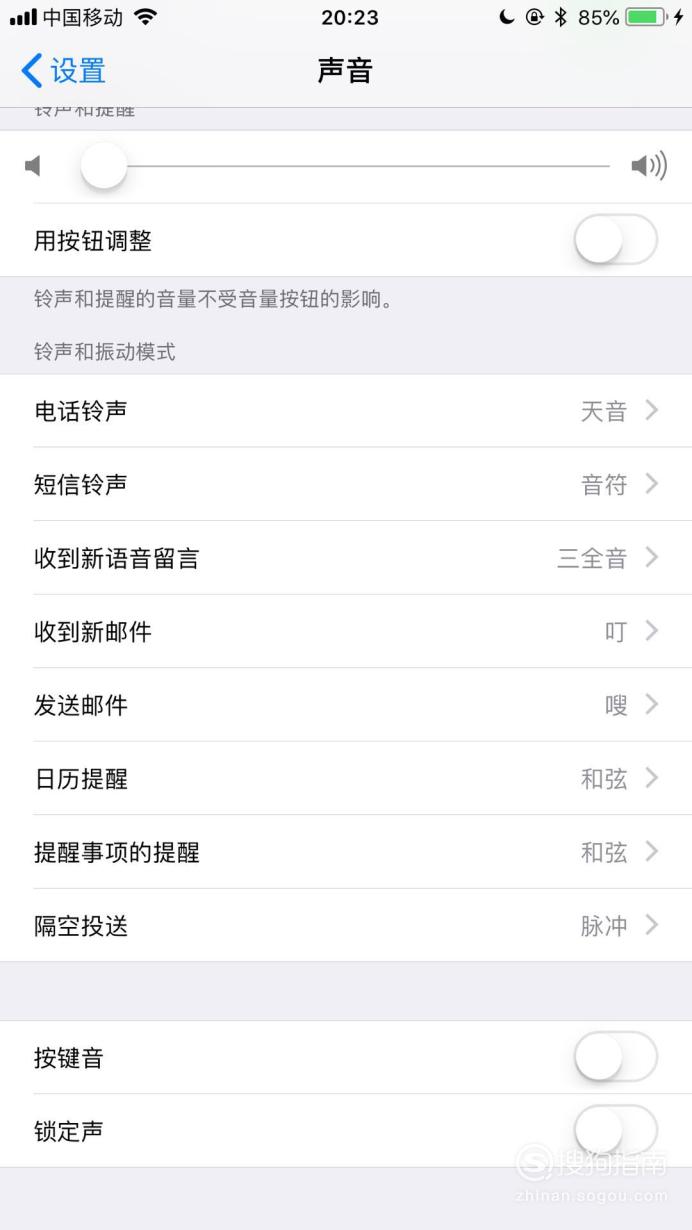Open 隔空投送 sound settings
The height and width of the screenshot is (1230, 692).
(346, 925)
